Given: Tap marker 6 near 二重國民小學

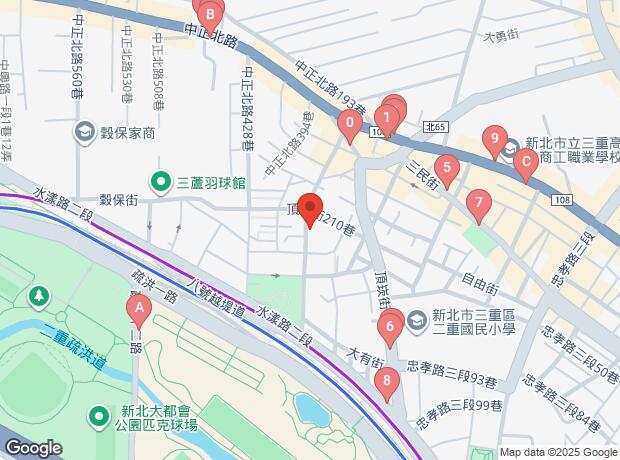Looking at the screenshot, I should [x=389, y=325].
